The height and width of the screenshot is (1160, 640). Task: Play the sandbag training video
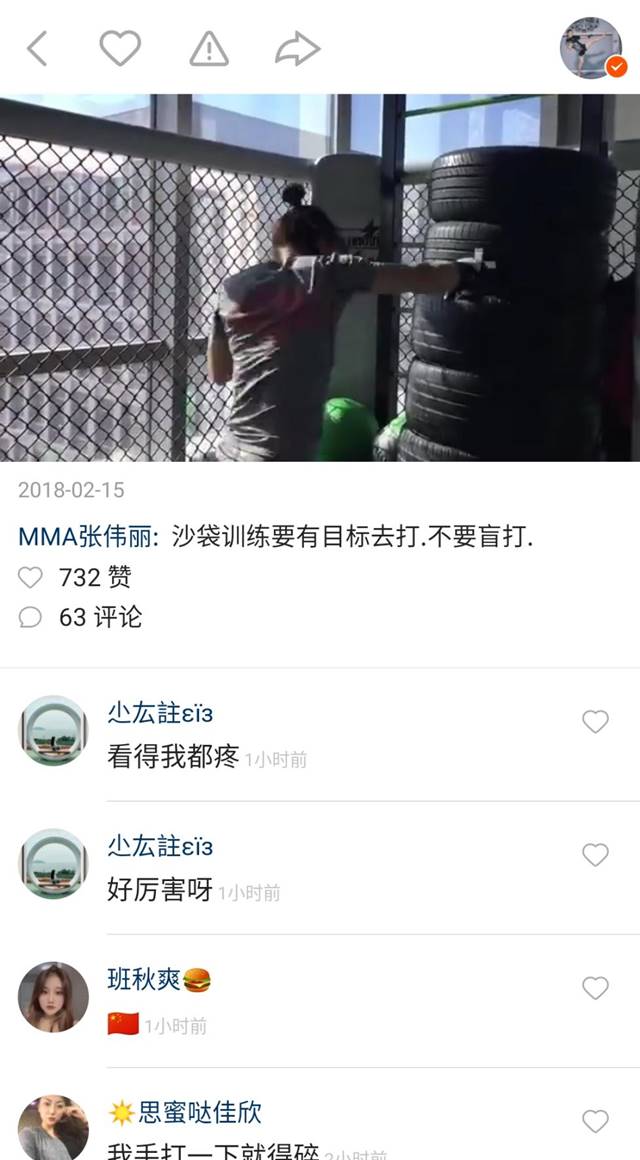pyautogui.click(x=320, y=277)
